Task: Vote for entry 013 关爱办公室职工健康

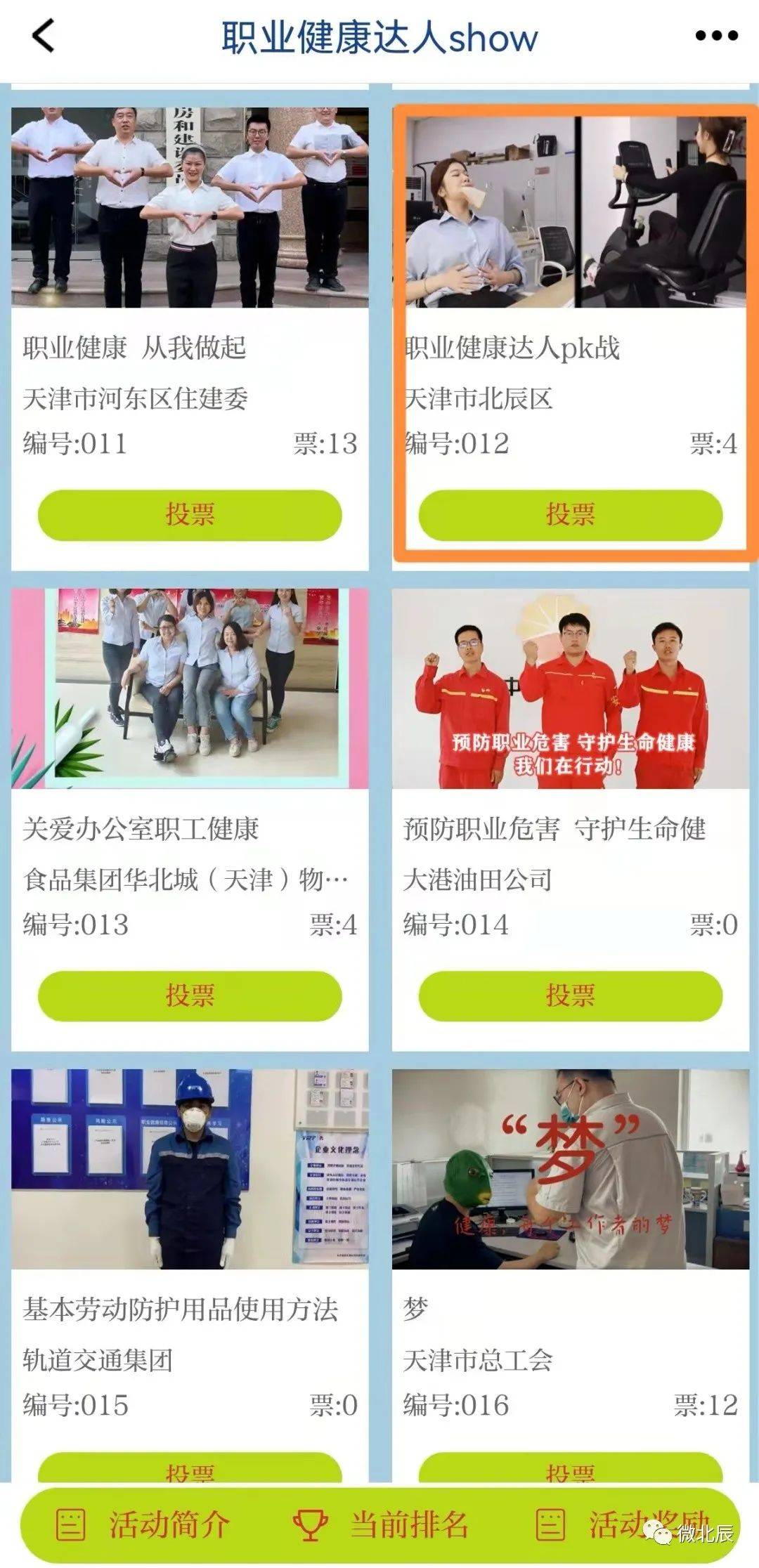Action: (x=190, y=995)
